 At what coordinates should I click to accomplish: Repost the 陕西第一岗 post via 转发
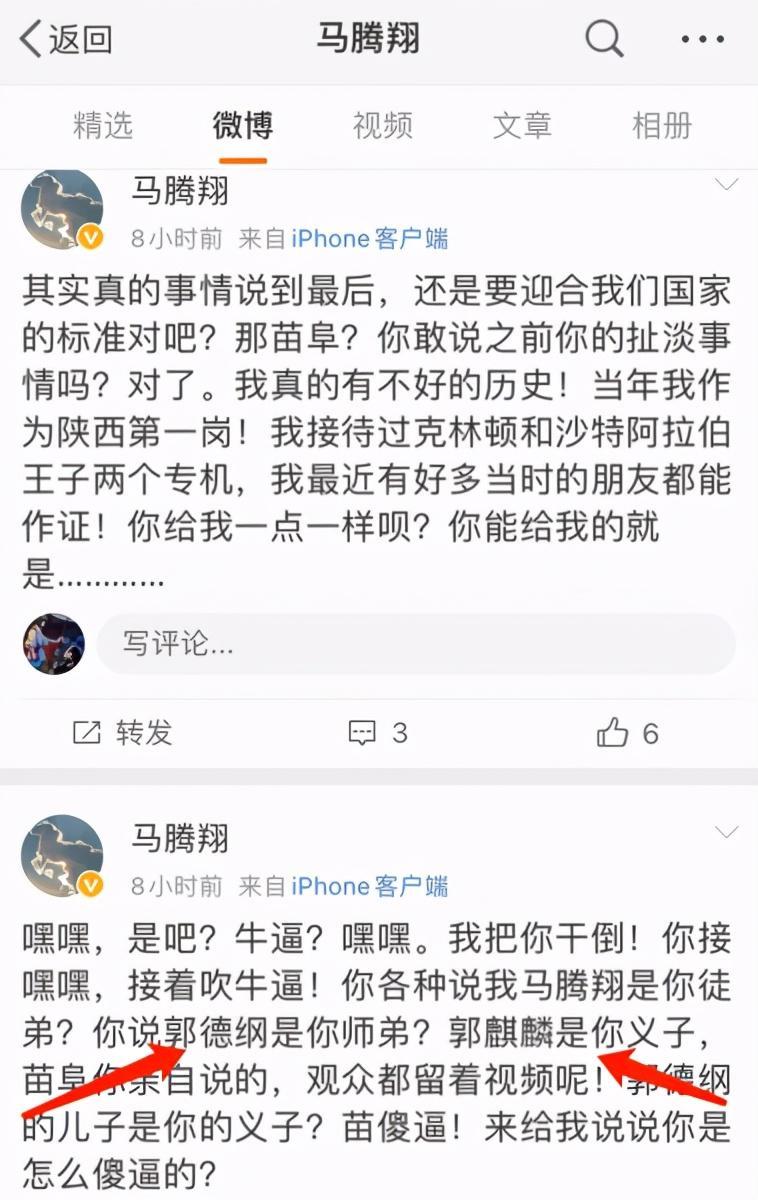(122, 733)
